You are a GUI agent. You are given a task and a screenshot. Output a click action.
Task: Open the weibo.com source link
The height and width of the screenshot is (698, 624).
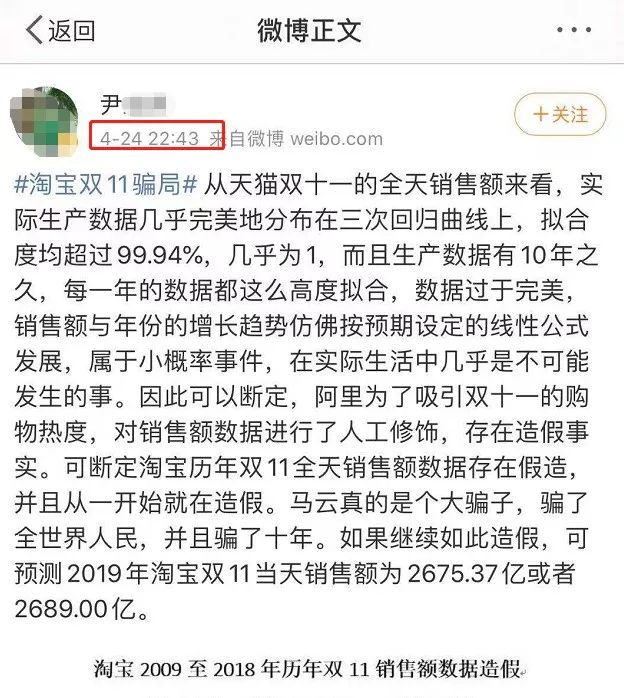(x=335, y=139)
